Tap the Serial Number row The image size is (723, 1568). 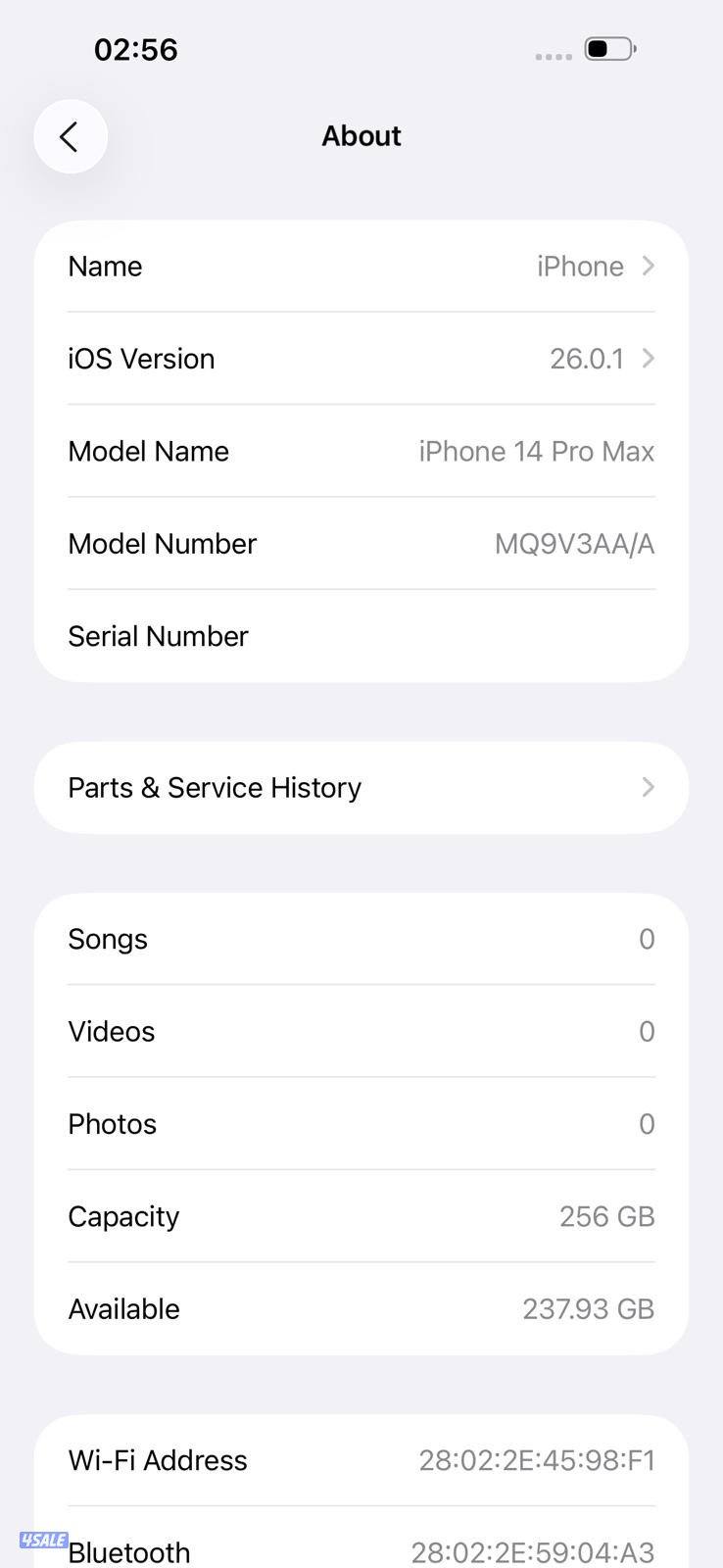pos(361,635)
